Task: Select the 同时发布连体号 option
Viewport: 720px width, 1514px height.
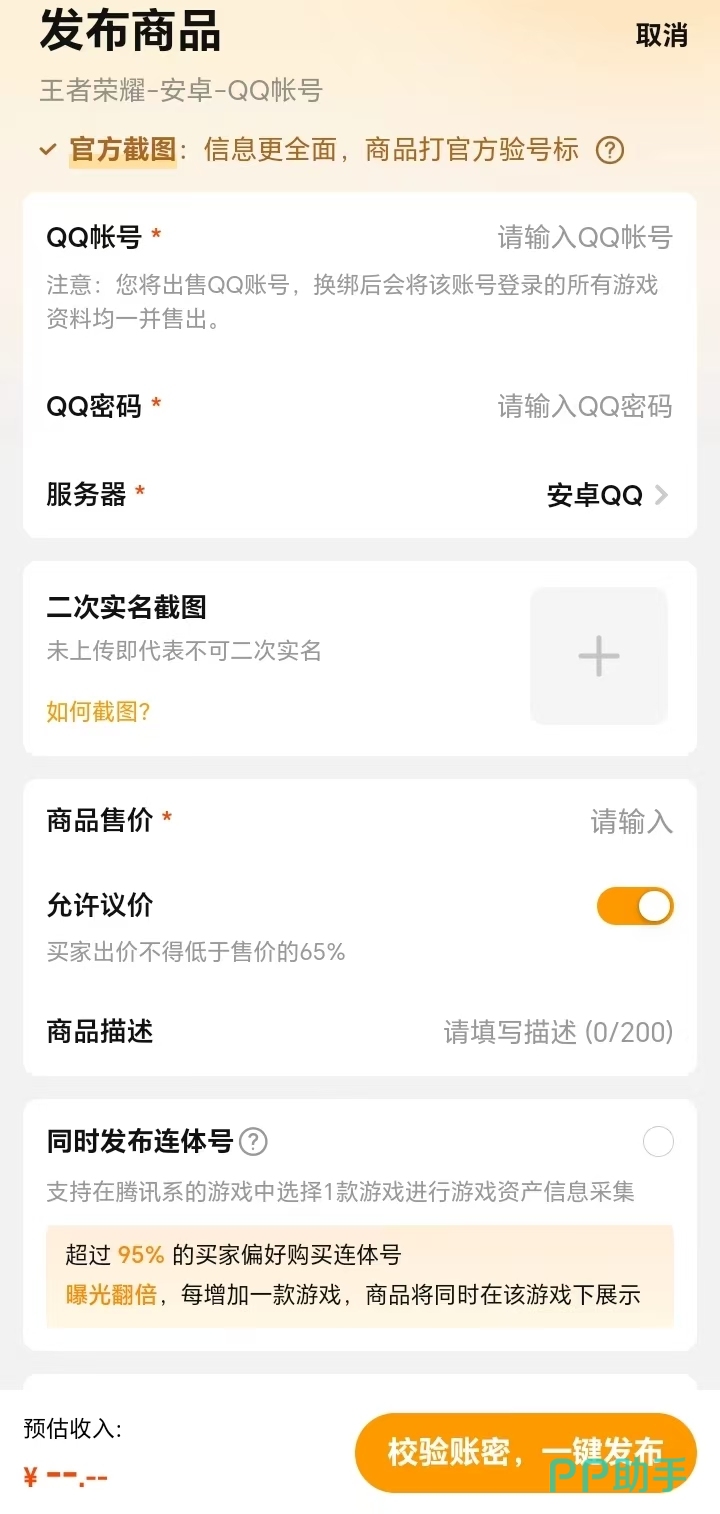Action: pos(658,1141)
